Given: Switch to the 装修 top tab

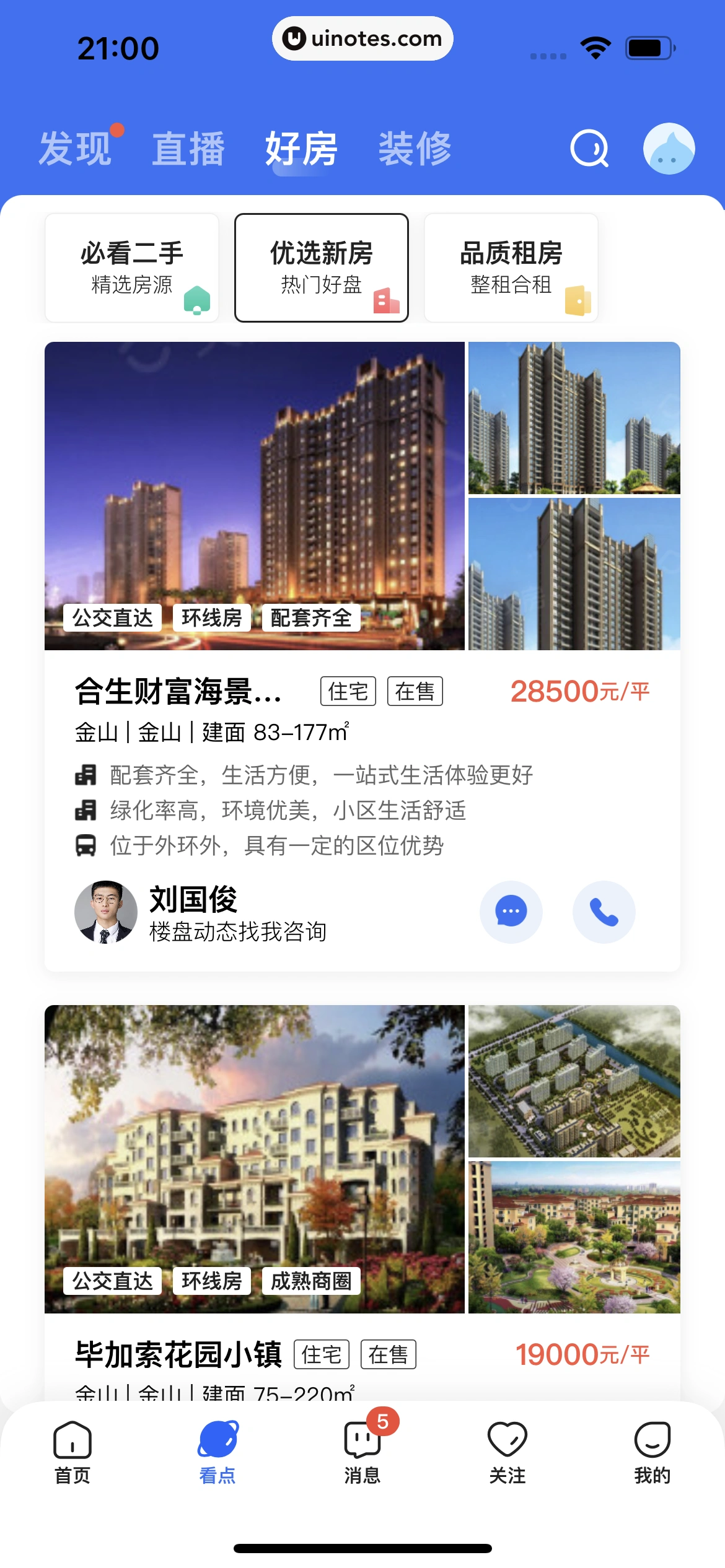Looking at the screenshot, I should point(415,149).
